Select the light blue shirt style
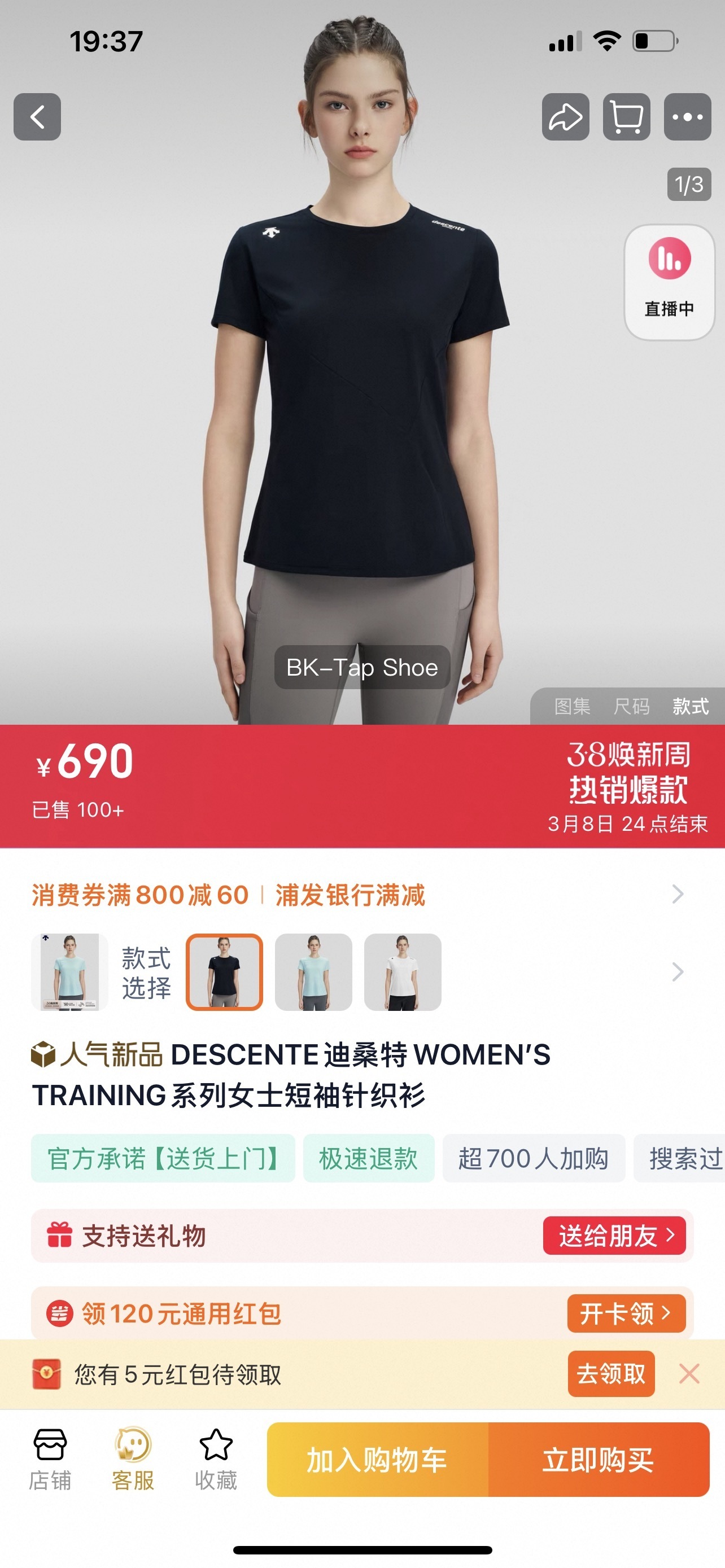Image resolution: width=725 pixels, height=1568 pixels. pos(313,972)
